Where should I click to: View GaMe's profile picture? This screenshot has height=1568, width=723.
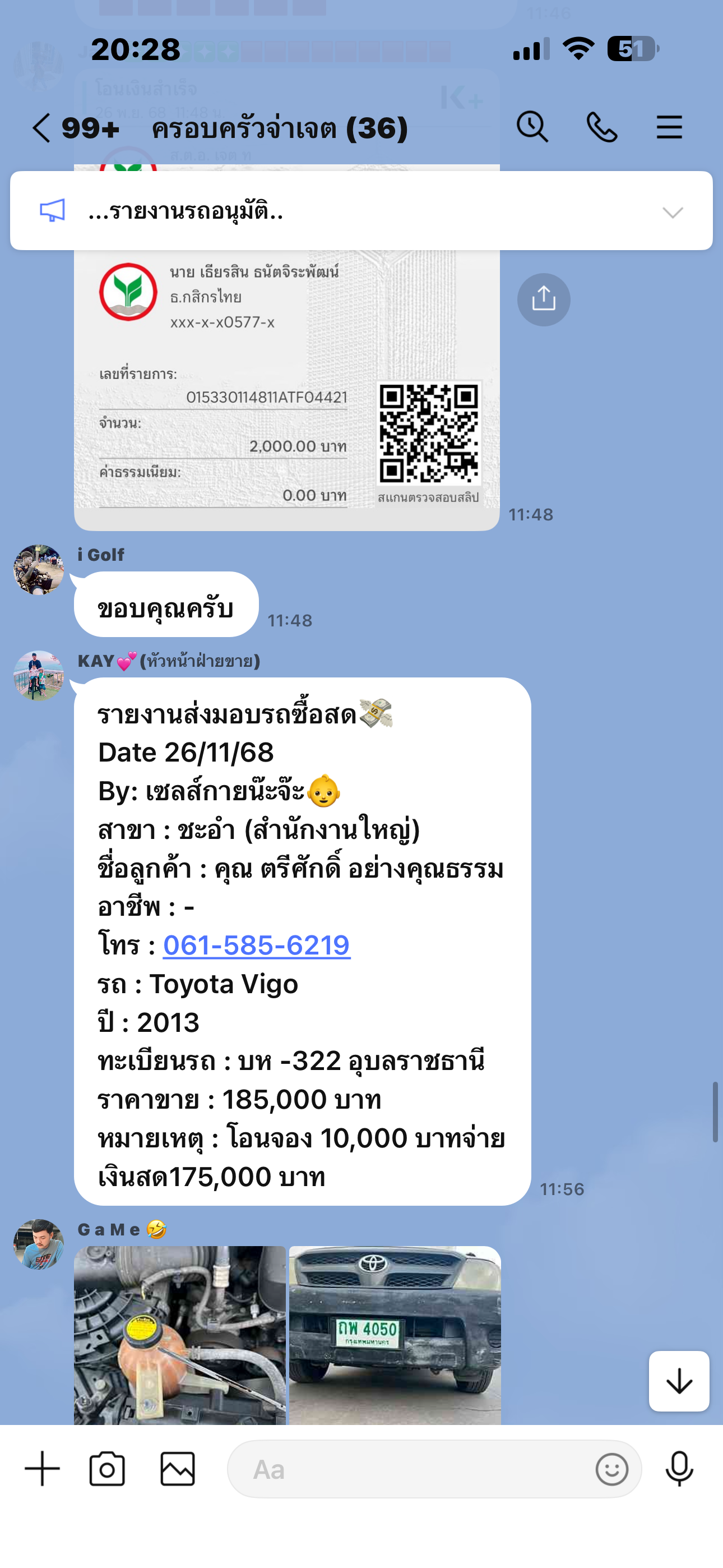[x=39, y=1244]
